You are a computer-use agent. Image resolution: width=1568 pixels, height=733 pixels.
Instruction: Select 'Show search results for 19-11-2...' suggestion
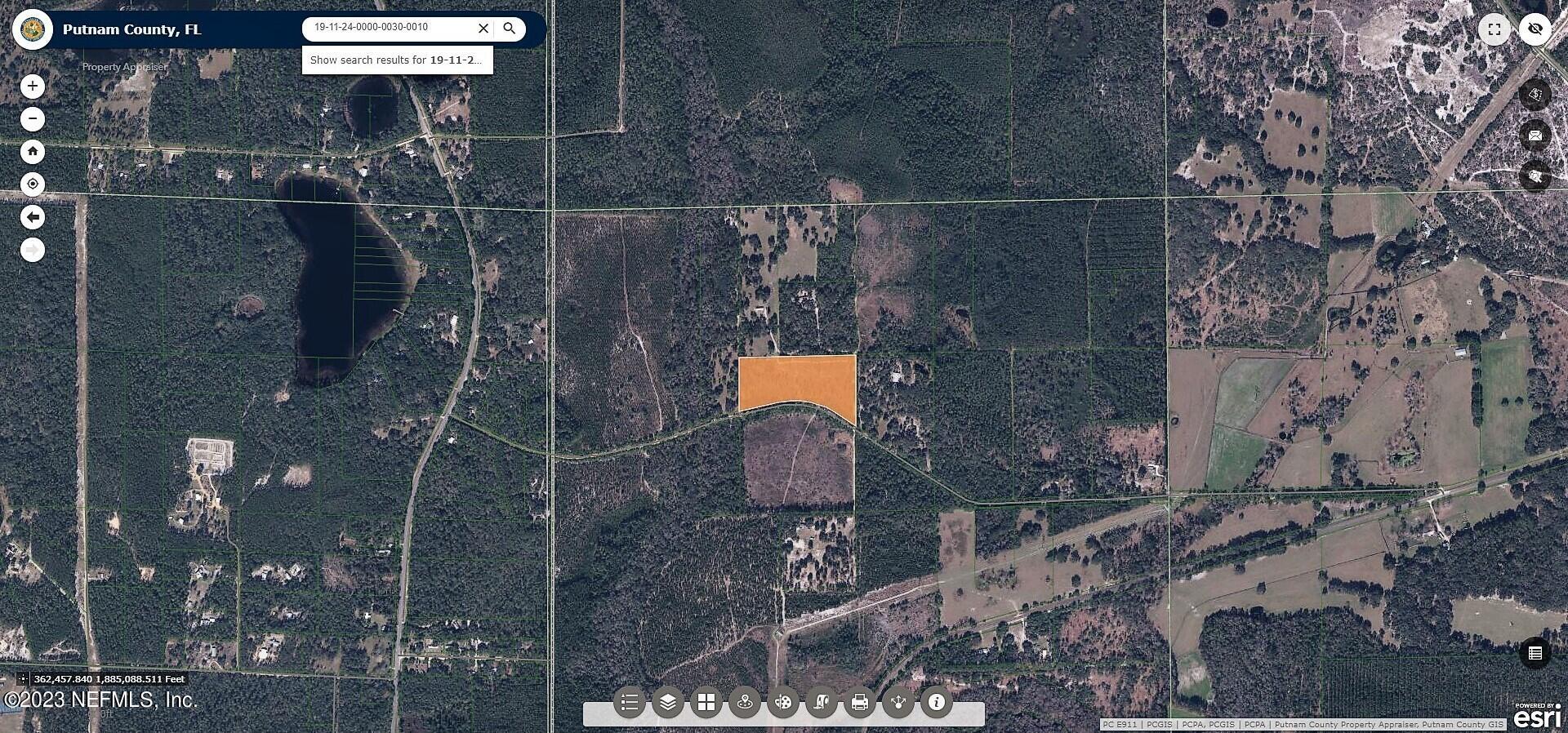397,60
